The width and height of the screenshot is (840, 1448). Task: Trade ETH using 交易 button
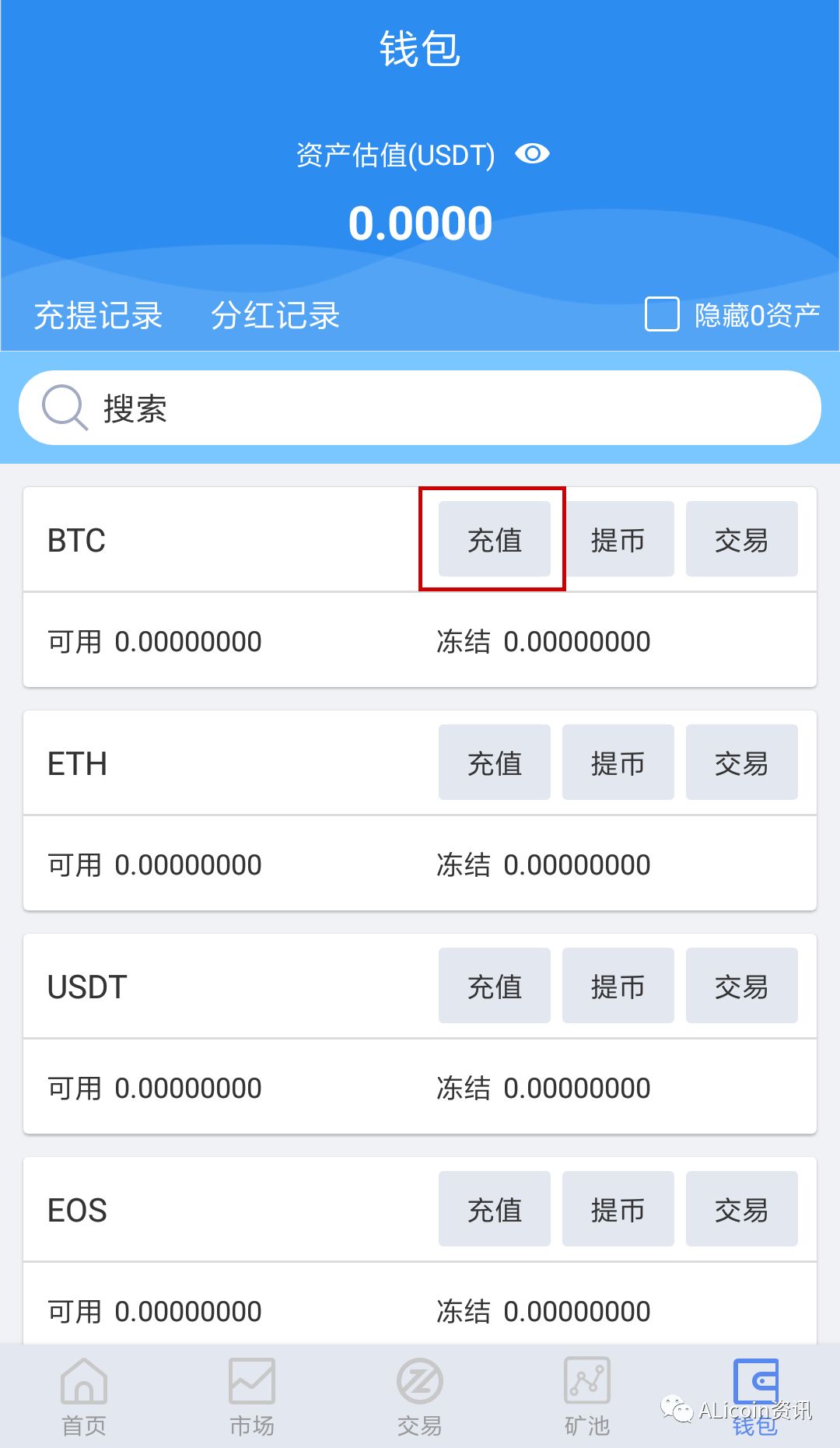pyautogui.click(x=741, y=763)
